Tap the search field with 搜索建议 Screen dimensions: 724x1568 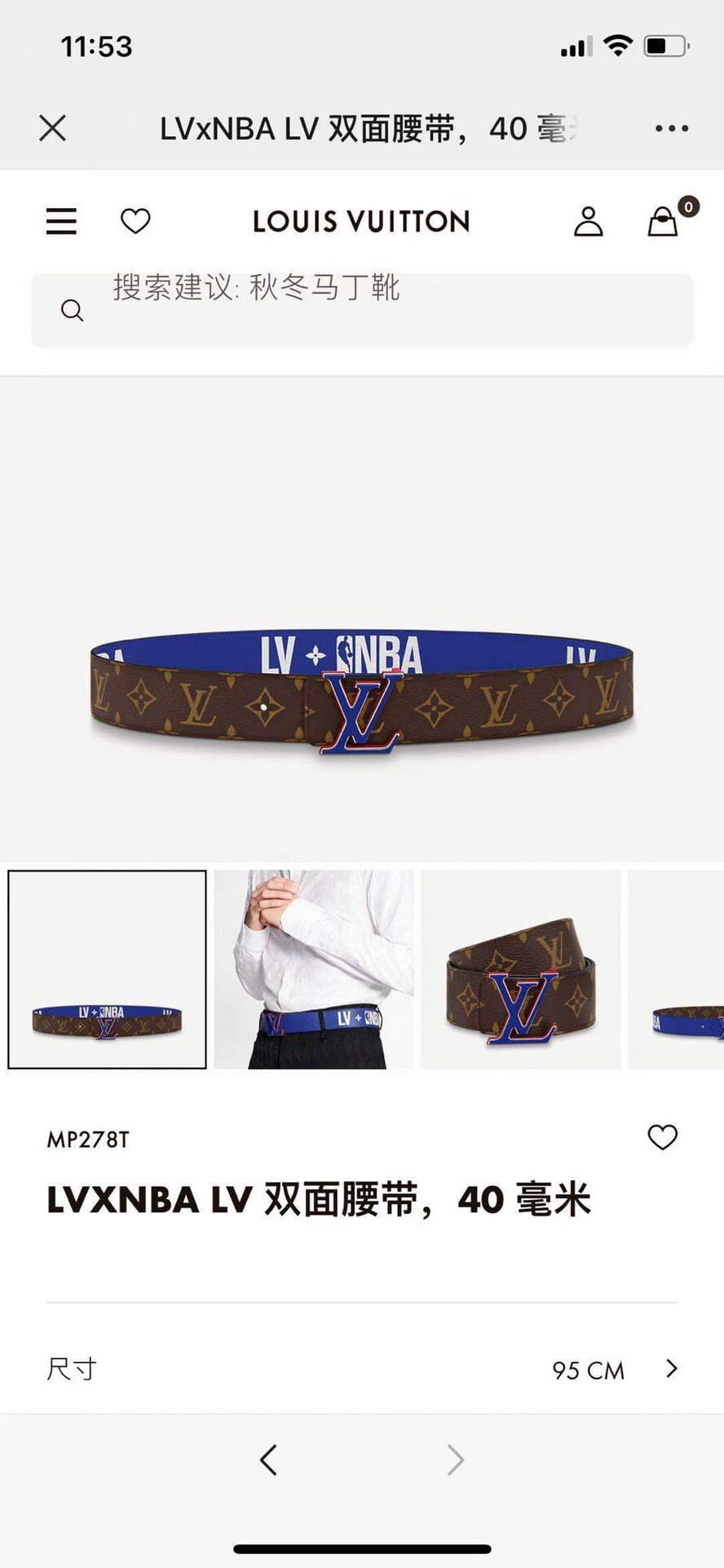tap(362, 311)
